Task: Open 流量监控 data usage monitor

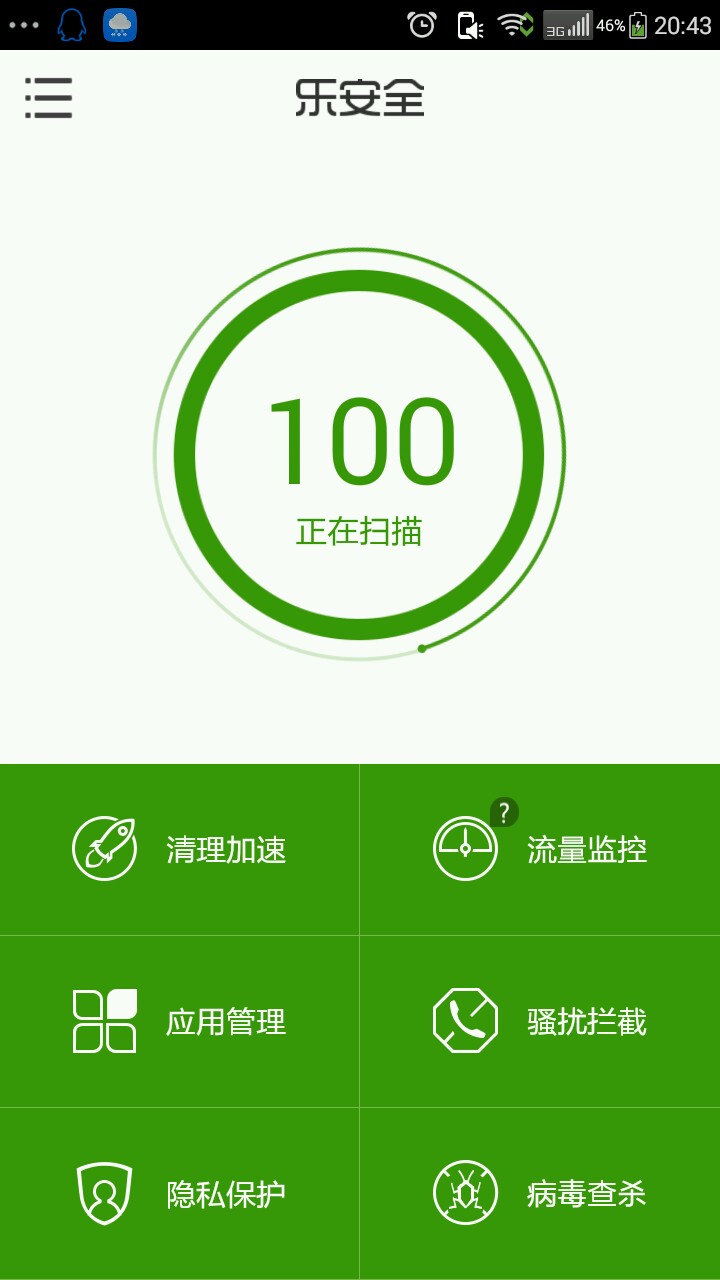Action: [540, 850]
